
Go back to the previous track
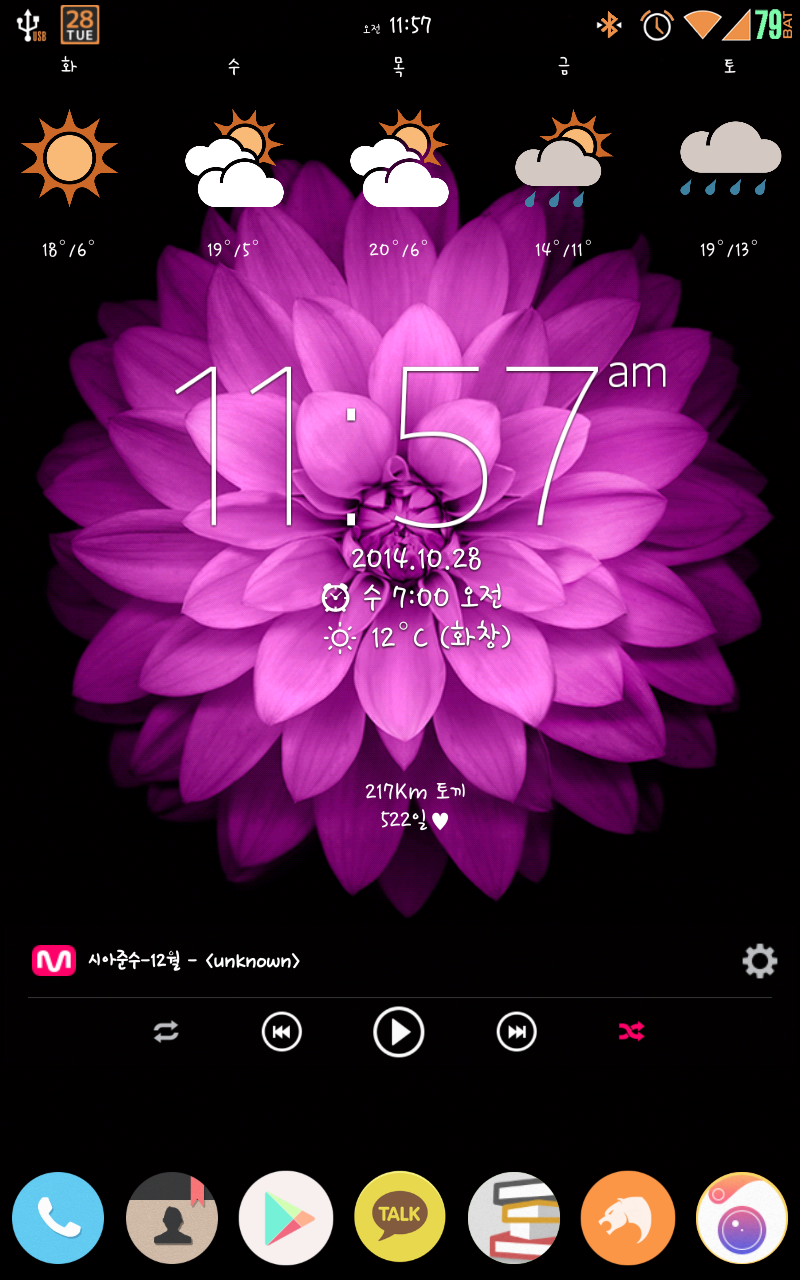click(x=281, y=1032)
